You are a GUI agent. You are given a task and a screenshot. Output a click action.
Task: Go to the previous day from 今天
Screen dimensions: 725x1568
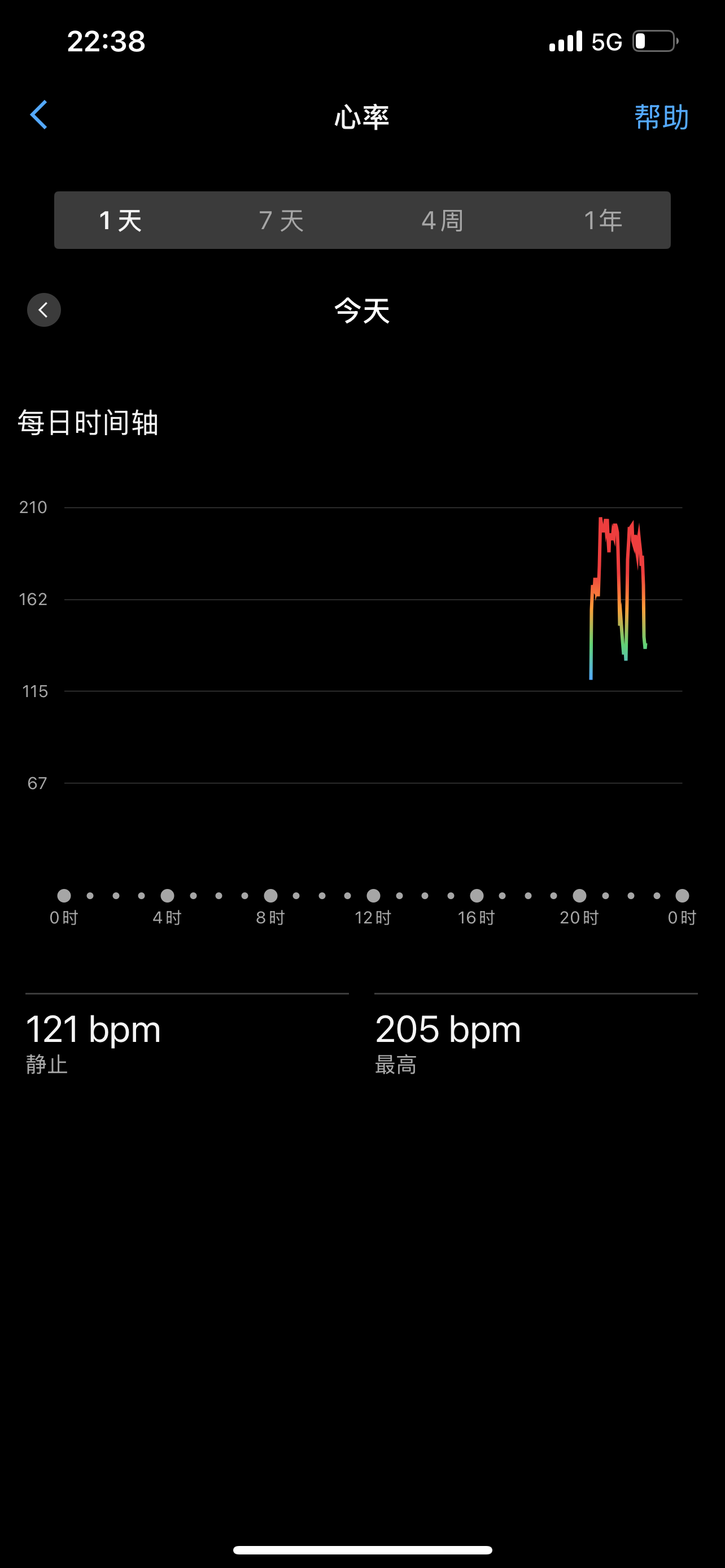click(44, 310)
